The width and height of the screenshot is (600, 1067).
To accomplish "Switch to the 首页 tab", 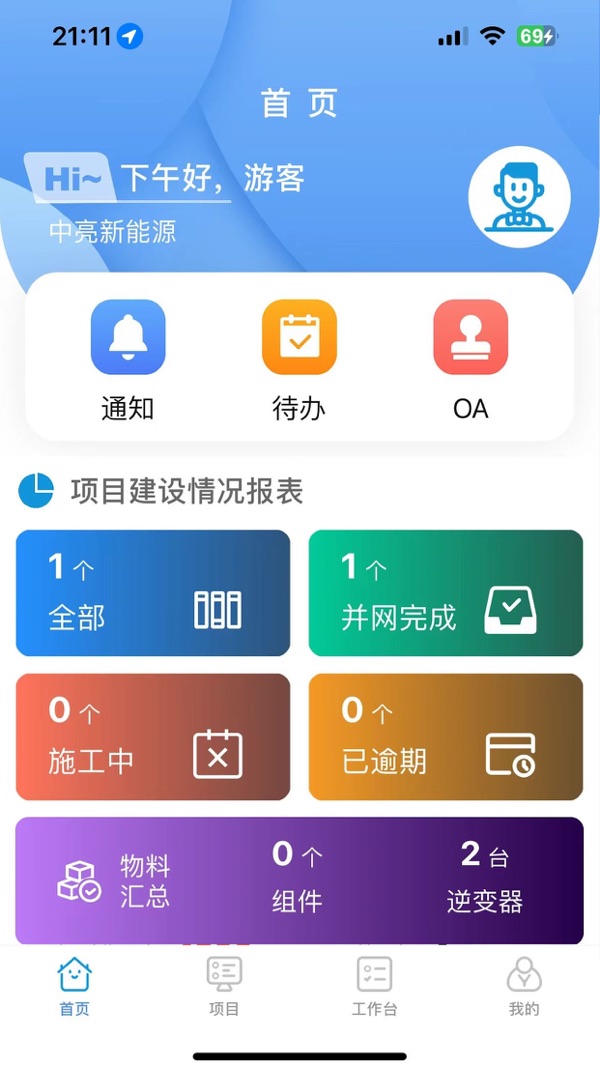I will [x=74, y=986].
